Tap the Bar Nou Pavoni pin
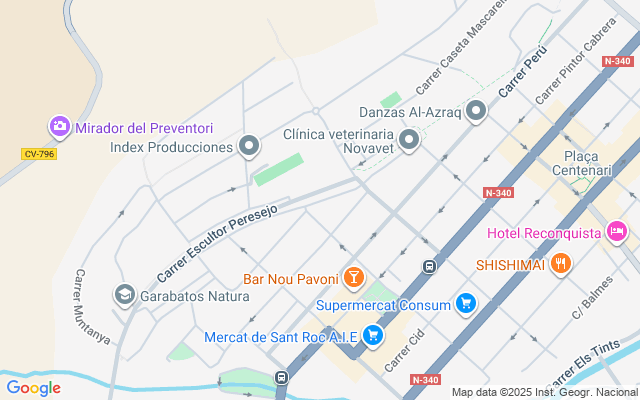This screenshot has height=400, width=640. [354, 278]
